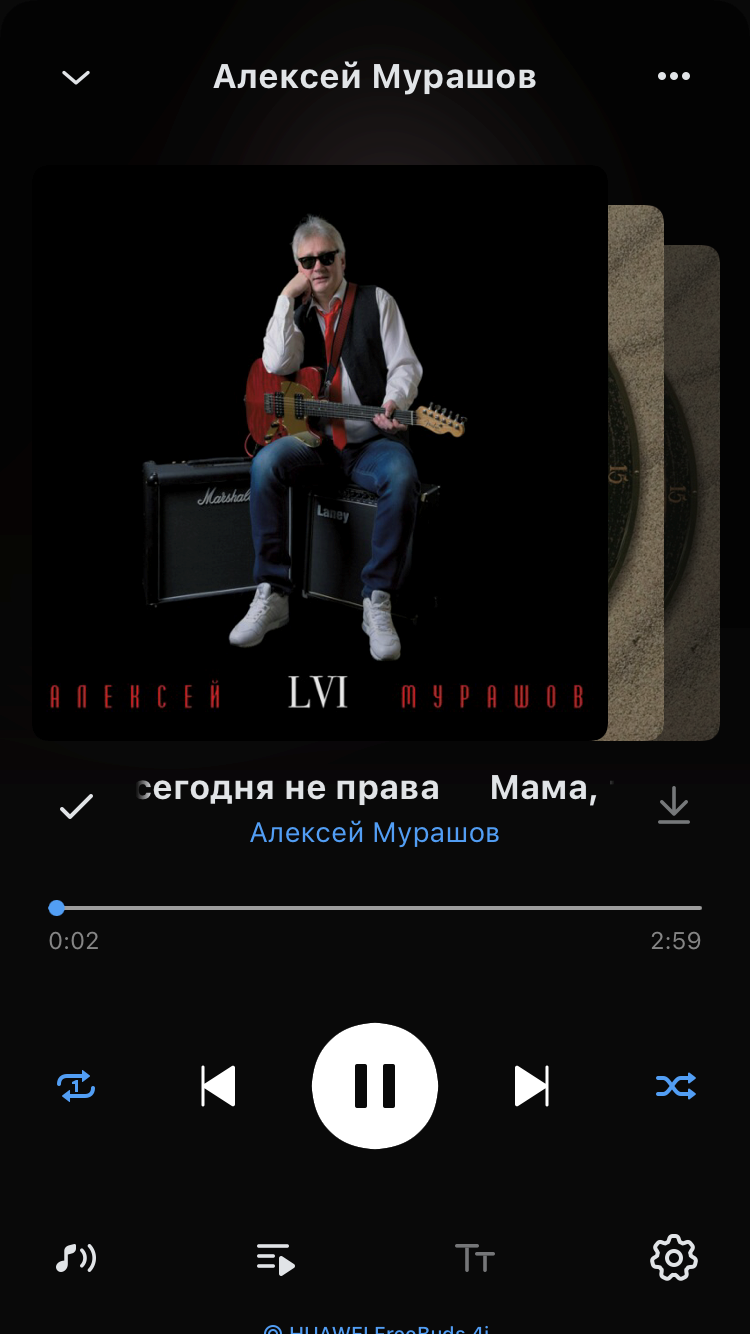Tap the checkmark next to the song title
This screenshot has width=750, height=1334.
click(76, 807)
